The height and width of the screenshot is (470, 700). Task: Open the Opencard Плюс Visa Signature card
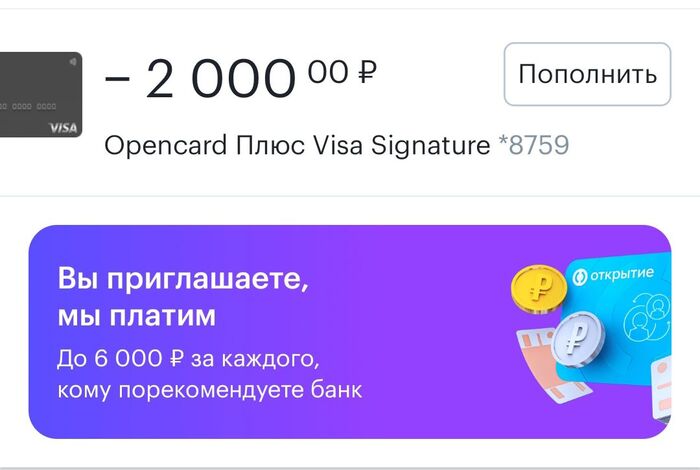pos(300,146)
